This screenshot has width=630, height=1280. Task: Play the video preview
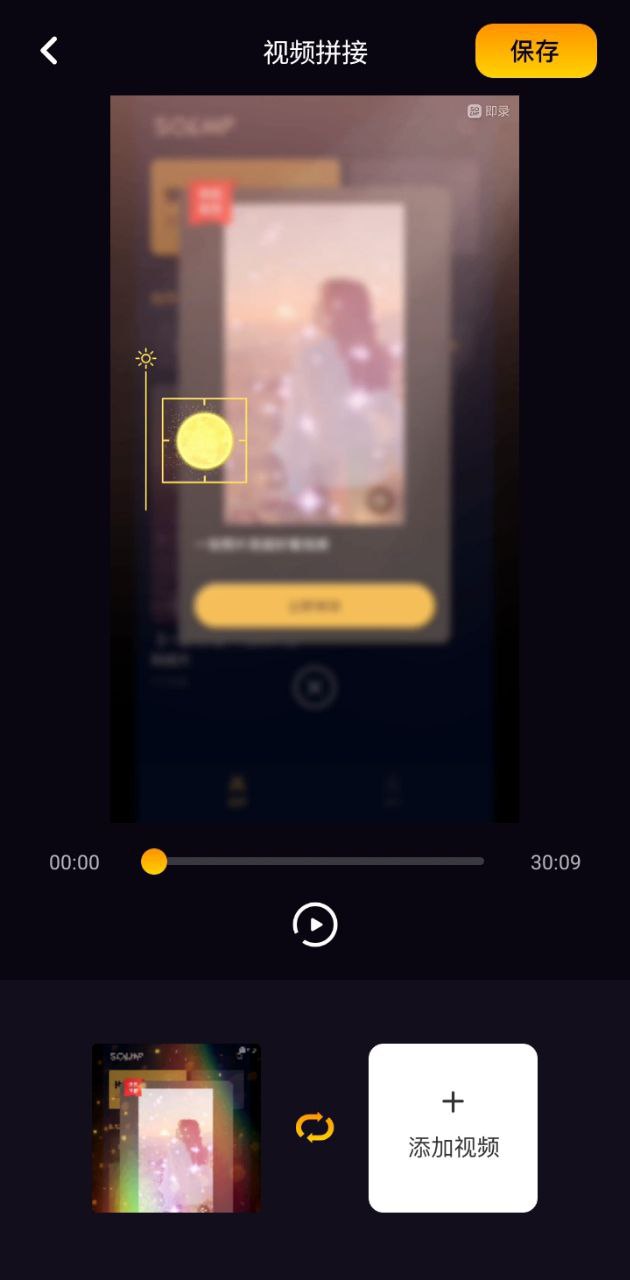pyautogui.click(x=315, y=925)
